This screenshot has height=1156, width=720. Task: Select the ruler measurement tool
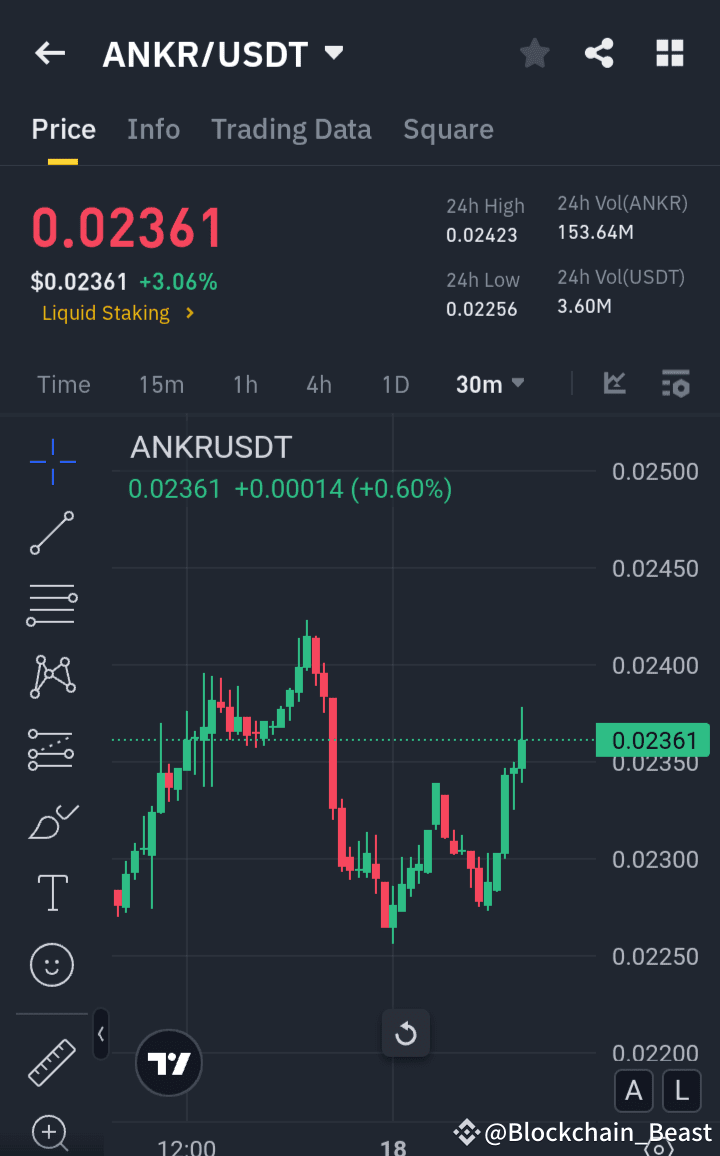pos(51,1062)
